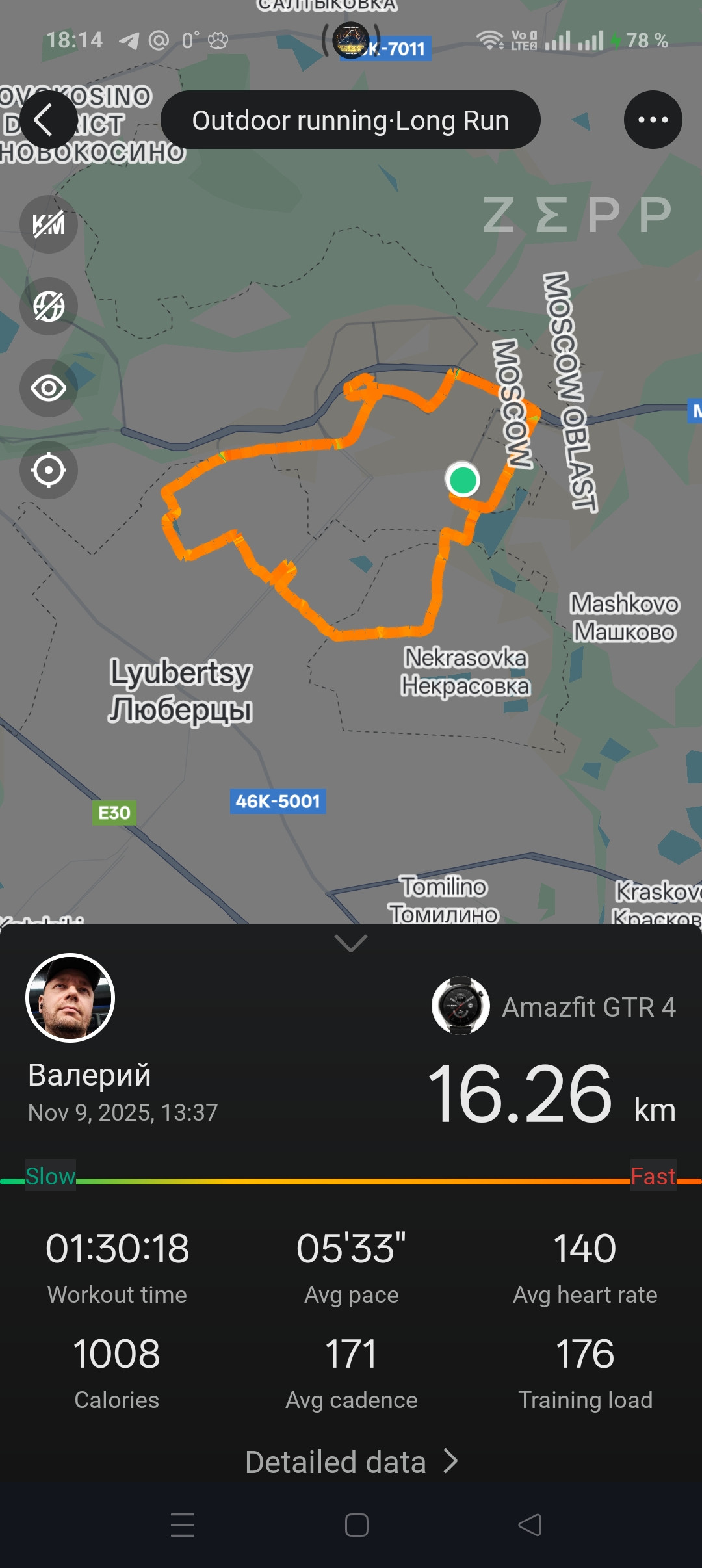Screen dimensions: 702x1568
Task: Open the three-dot overflow menu
Action: tap(653, 120)
